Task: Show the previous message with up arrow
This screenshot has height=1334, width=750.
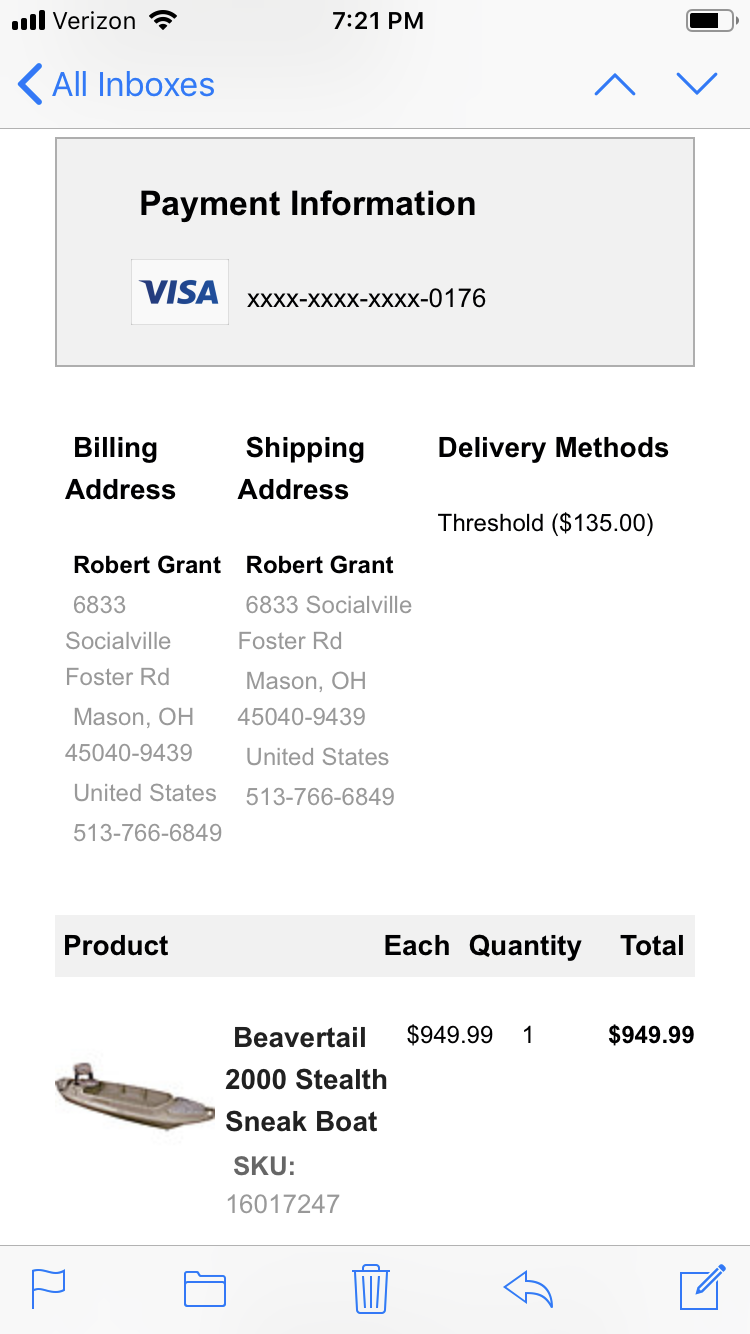Action: (615, 85)
